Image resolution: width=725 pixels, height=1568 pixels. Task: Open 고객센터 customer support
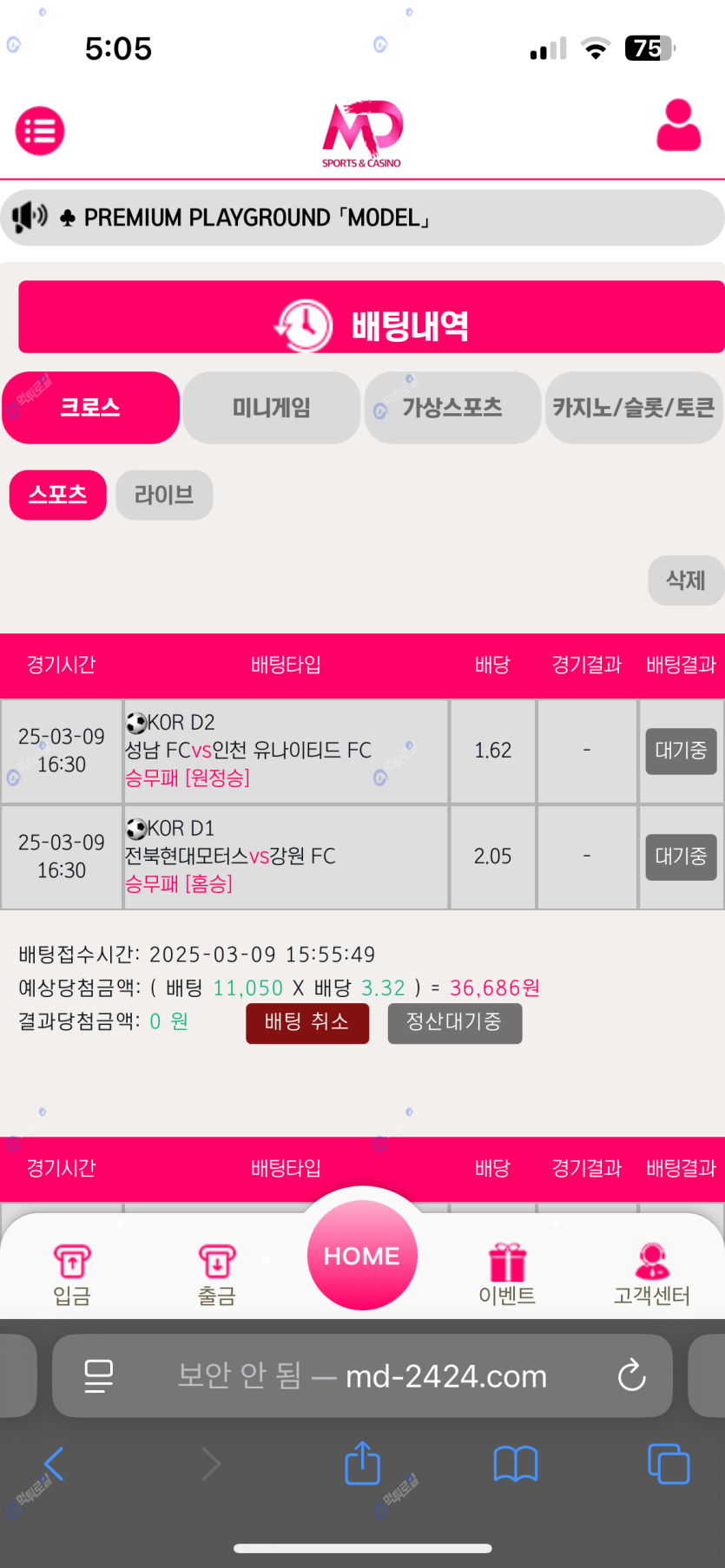(652, 1274)
